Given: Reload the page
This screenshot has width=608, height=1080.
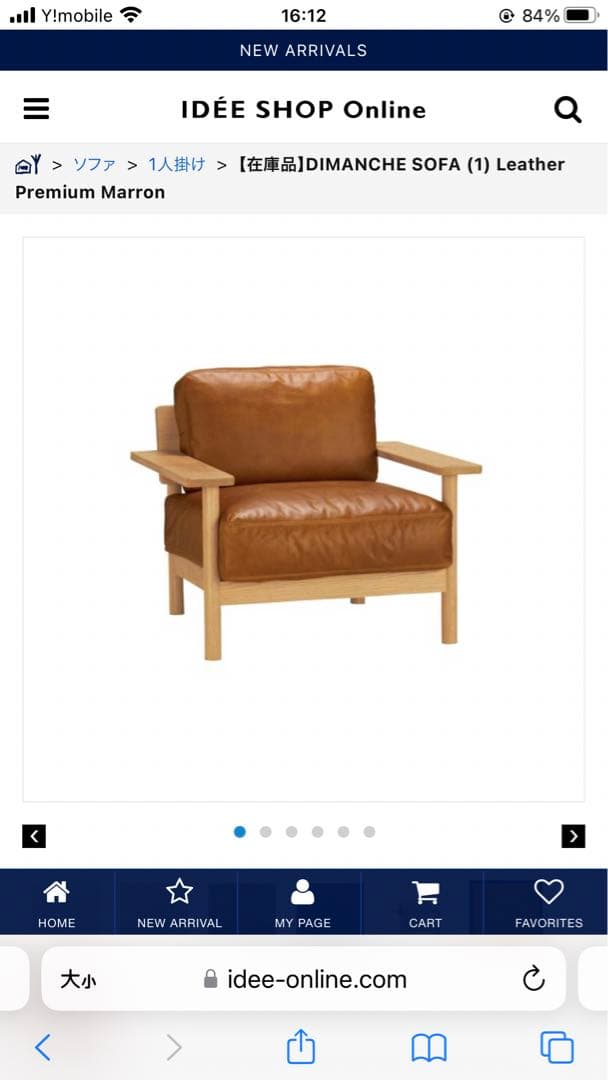Looking at the screenshot, I should (534, 978).
